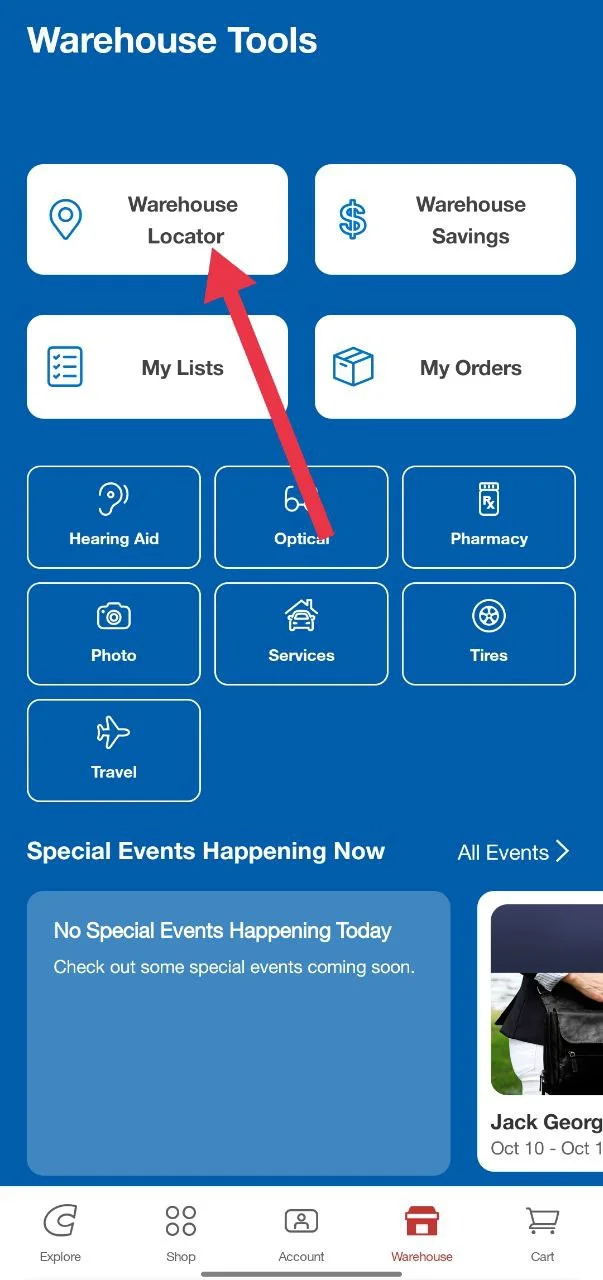Screen dimensions: 603x1280
Task: Go to the Shop tab
Action: pos(181,1233)
